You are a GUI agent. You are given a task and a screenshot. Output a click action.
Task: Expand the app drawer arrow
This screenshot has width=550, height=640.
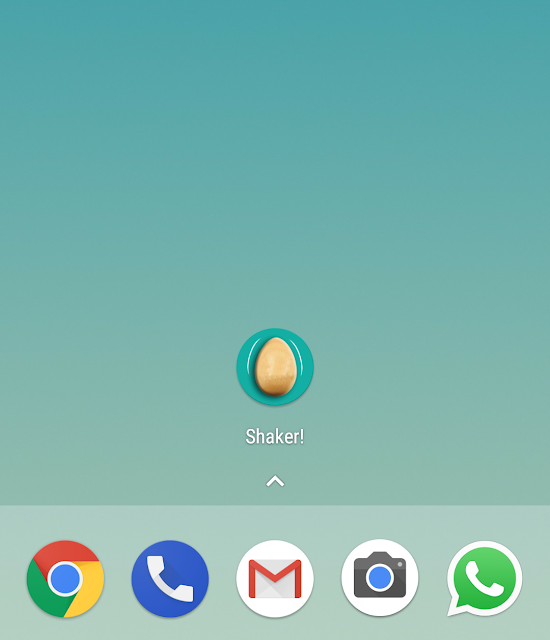pos(275,481)
